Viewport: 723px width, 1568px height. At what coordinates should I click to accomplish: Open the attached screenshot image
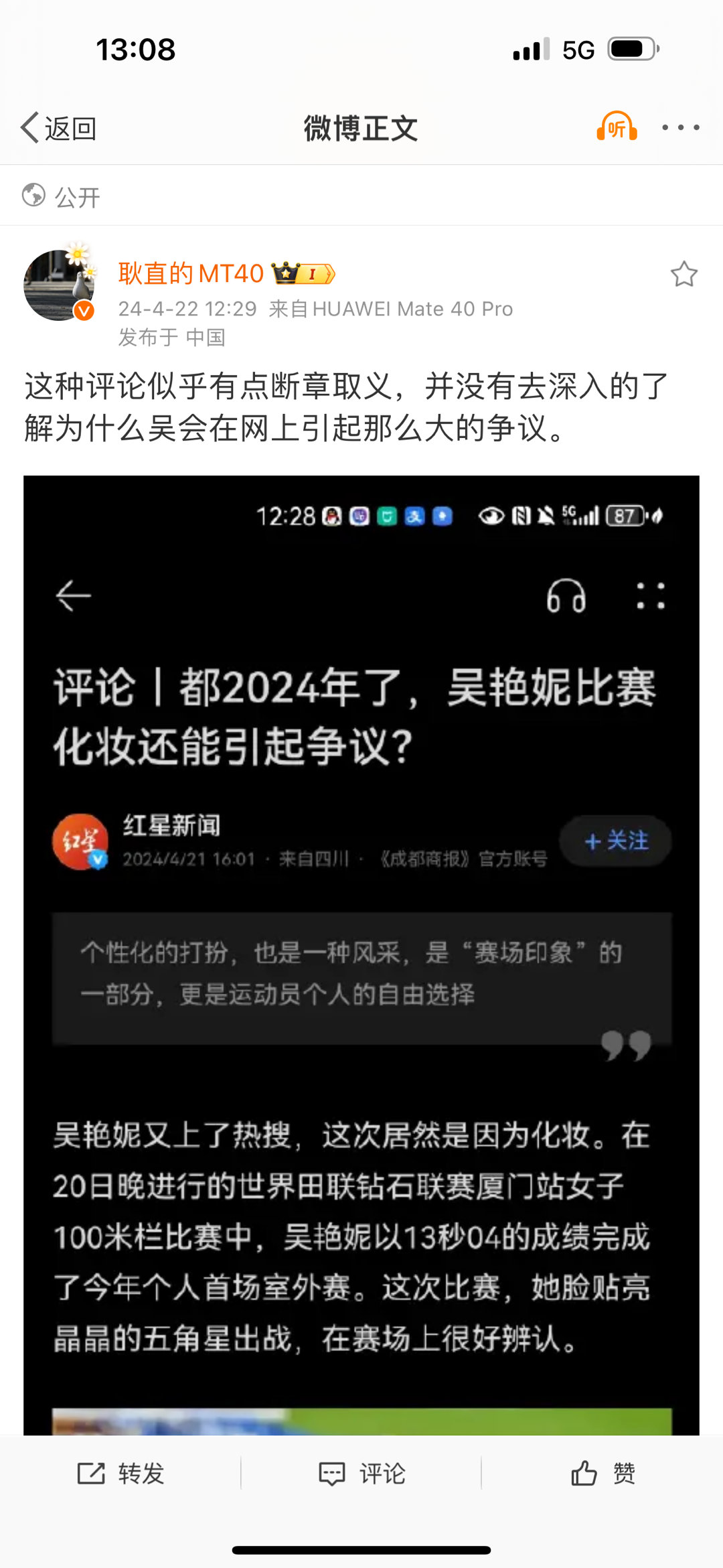361,954
